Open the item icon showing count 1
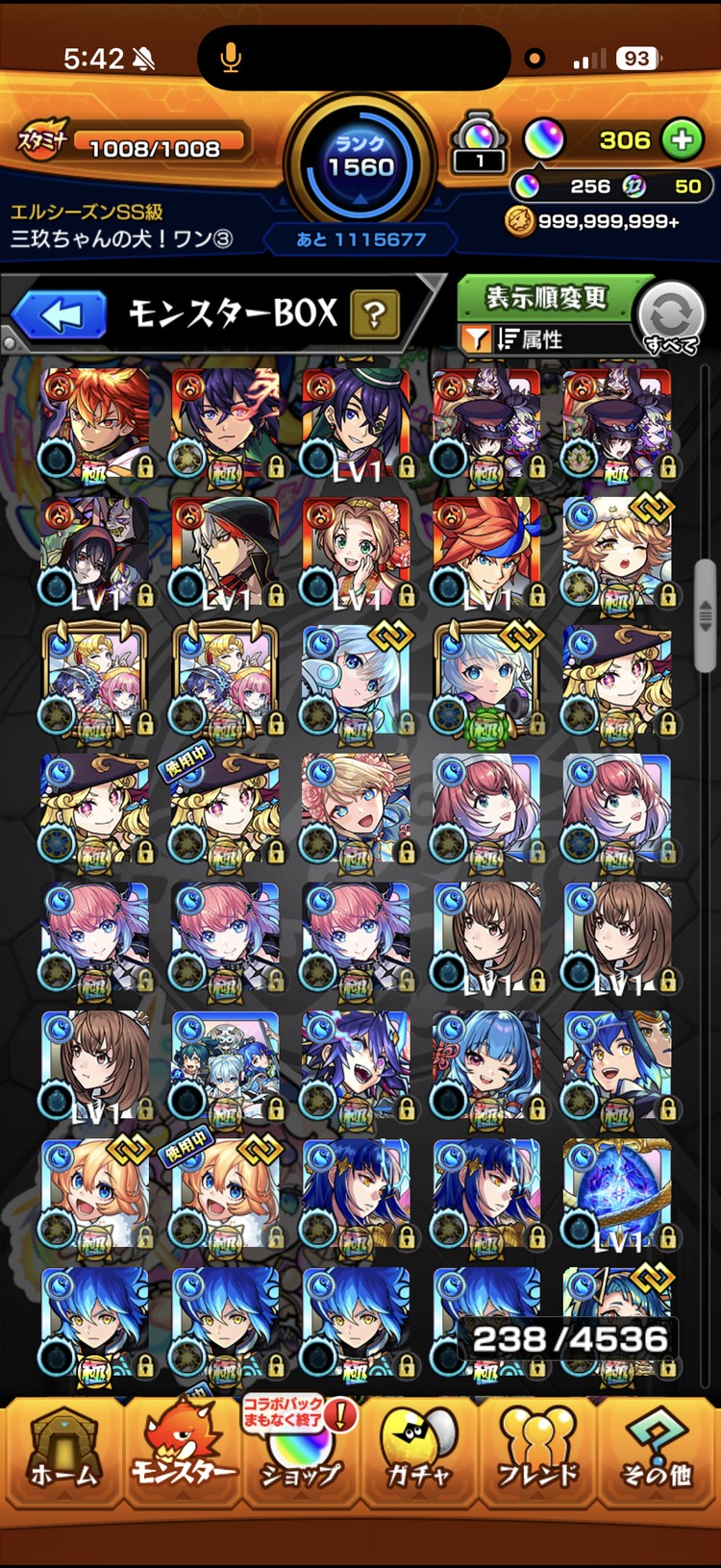 point(479,144)
